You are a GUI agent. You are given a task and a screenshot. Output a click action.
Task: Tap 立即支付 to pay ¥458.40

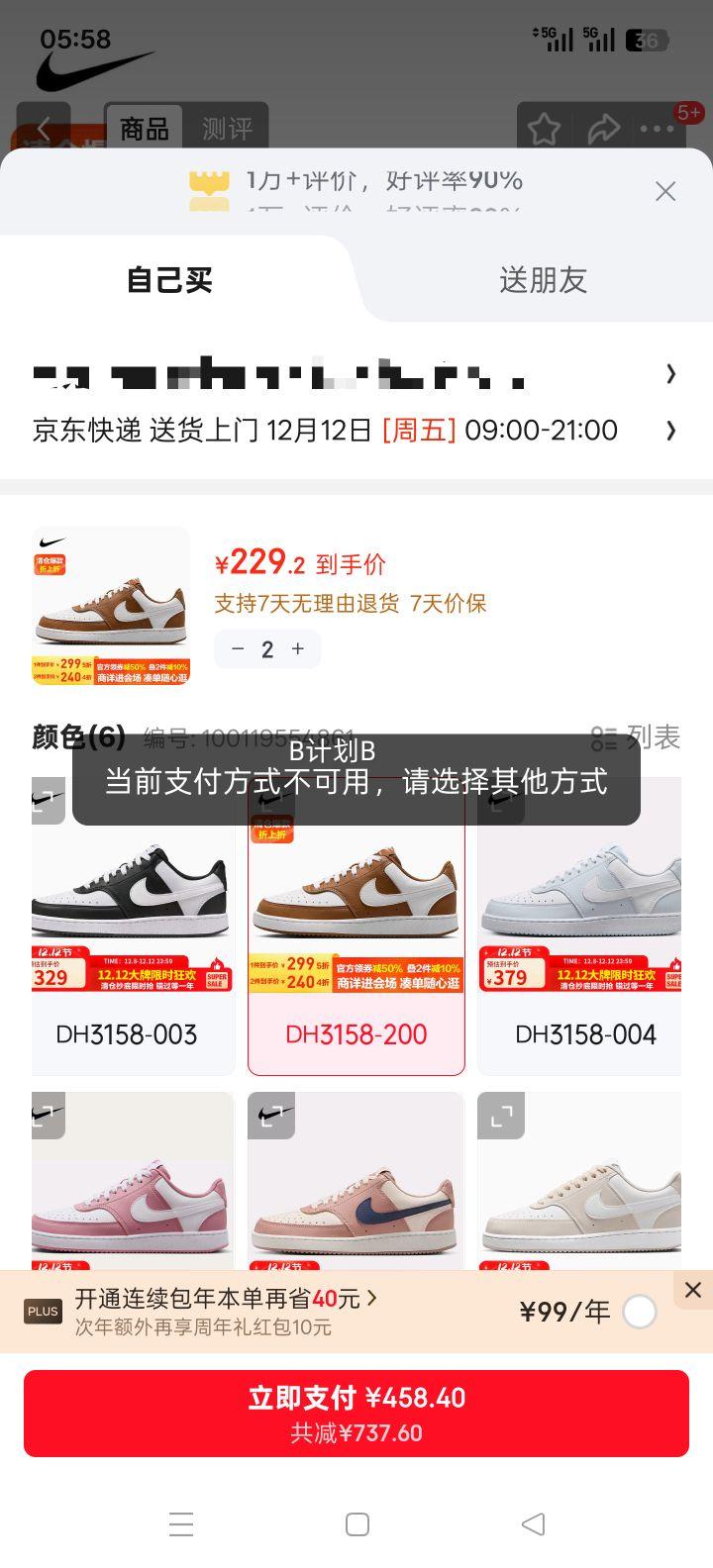[356, 1413]
